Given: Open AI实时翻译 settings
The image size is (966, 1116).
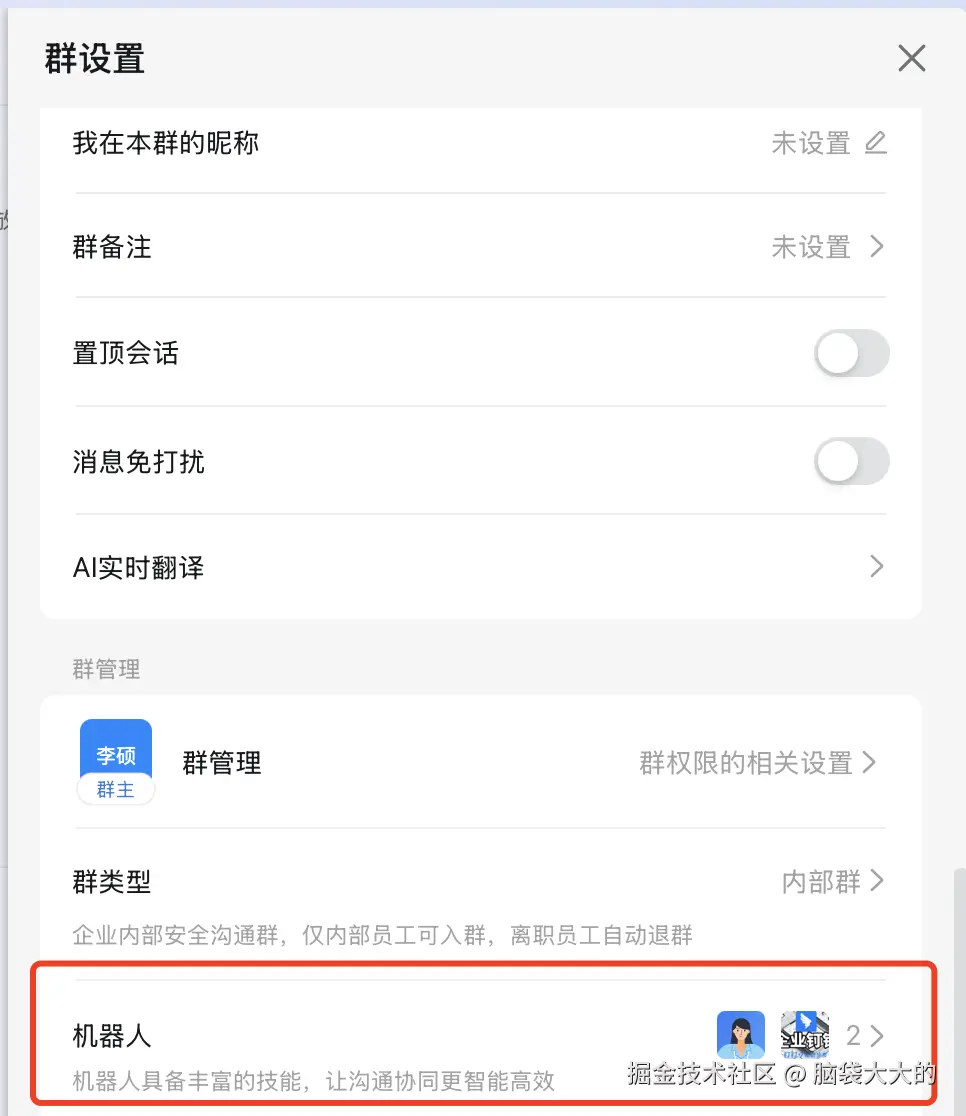Looking at the screenshot, I should (x=876, y=567).
